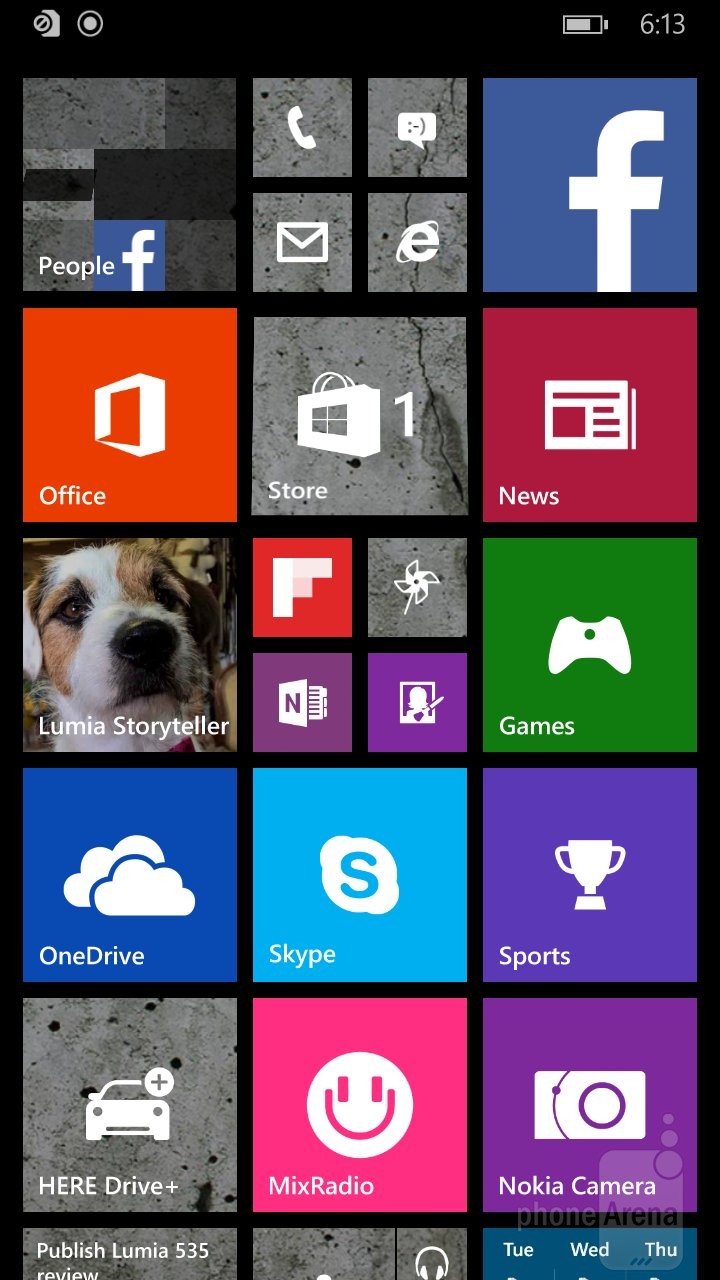Open MixRadio
This screenshot has width=720, height=1280.
(x=360, y=1105)
